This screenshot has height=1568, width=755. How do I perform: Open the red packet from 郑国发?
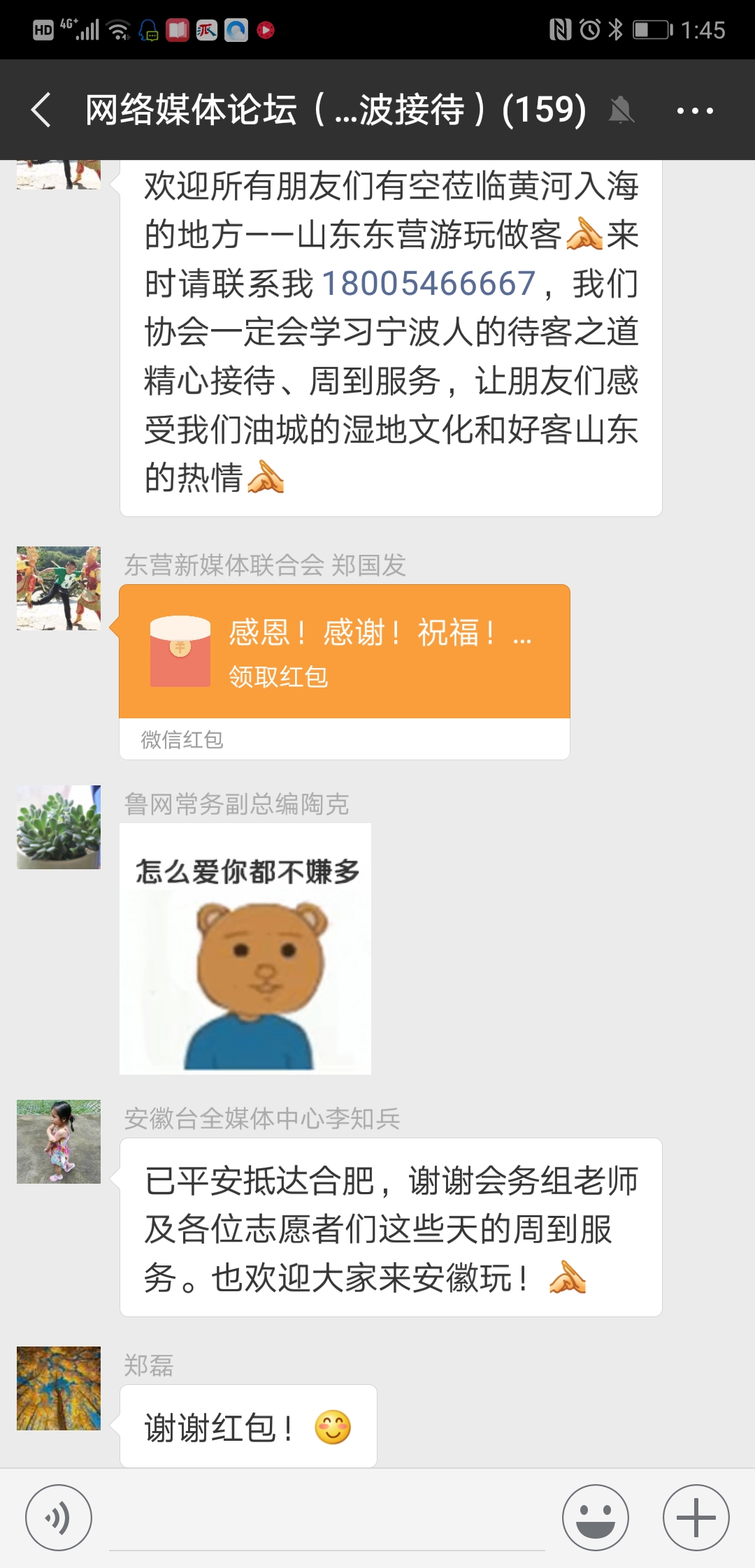click(x=344, y=652)
